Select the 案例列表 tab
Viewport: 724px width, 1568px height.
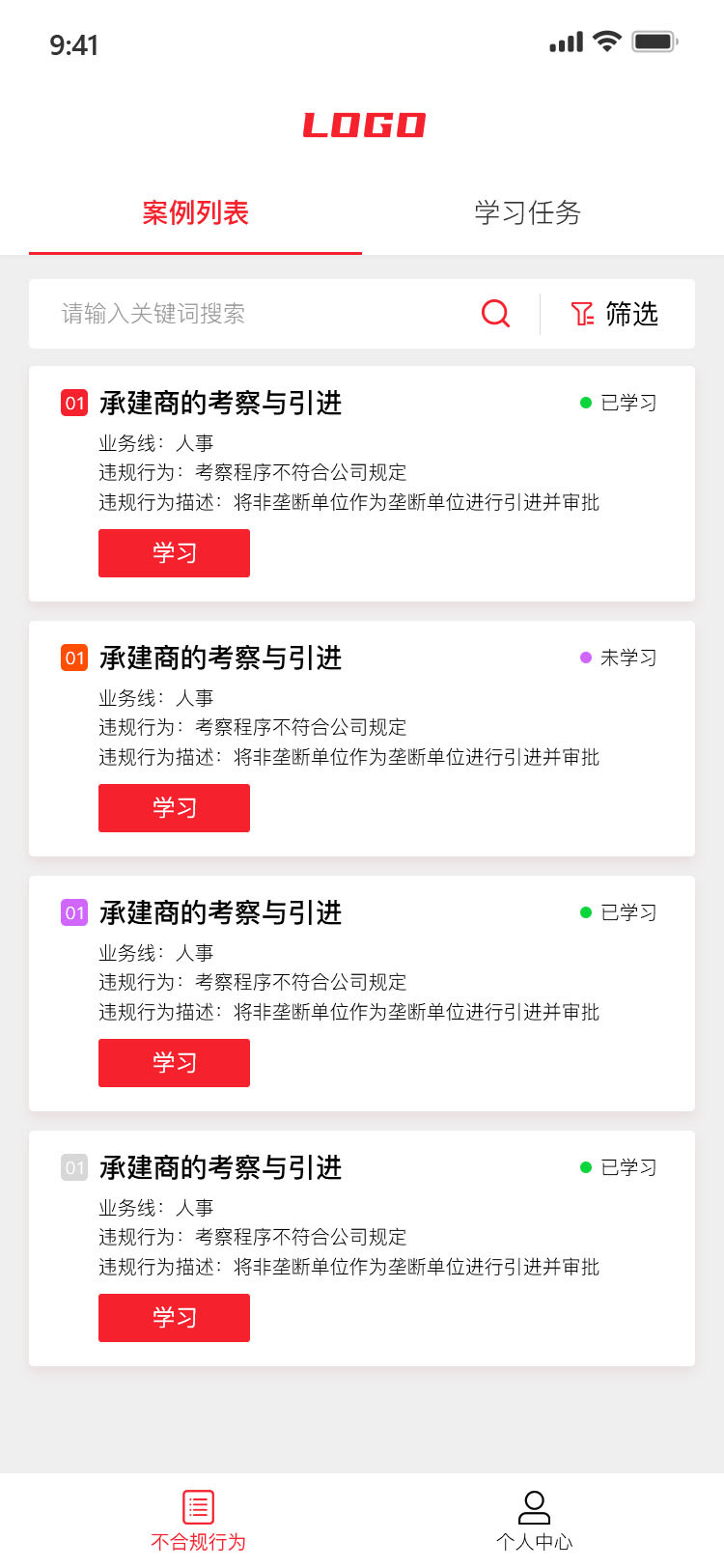click(195, 212)
